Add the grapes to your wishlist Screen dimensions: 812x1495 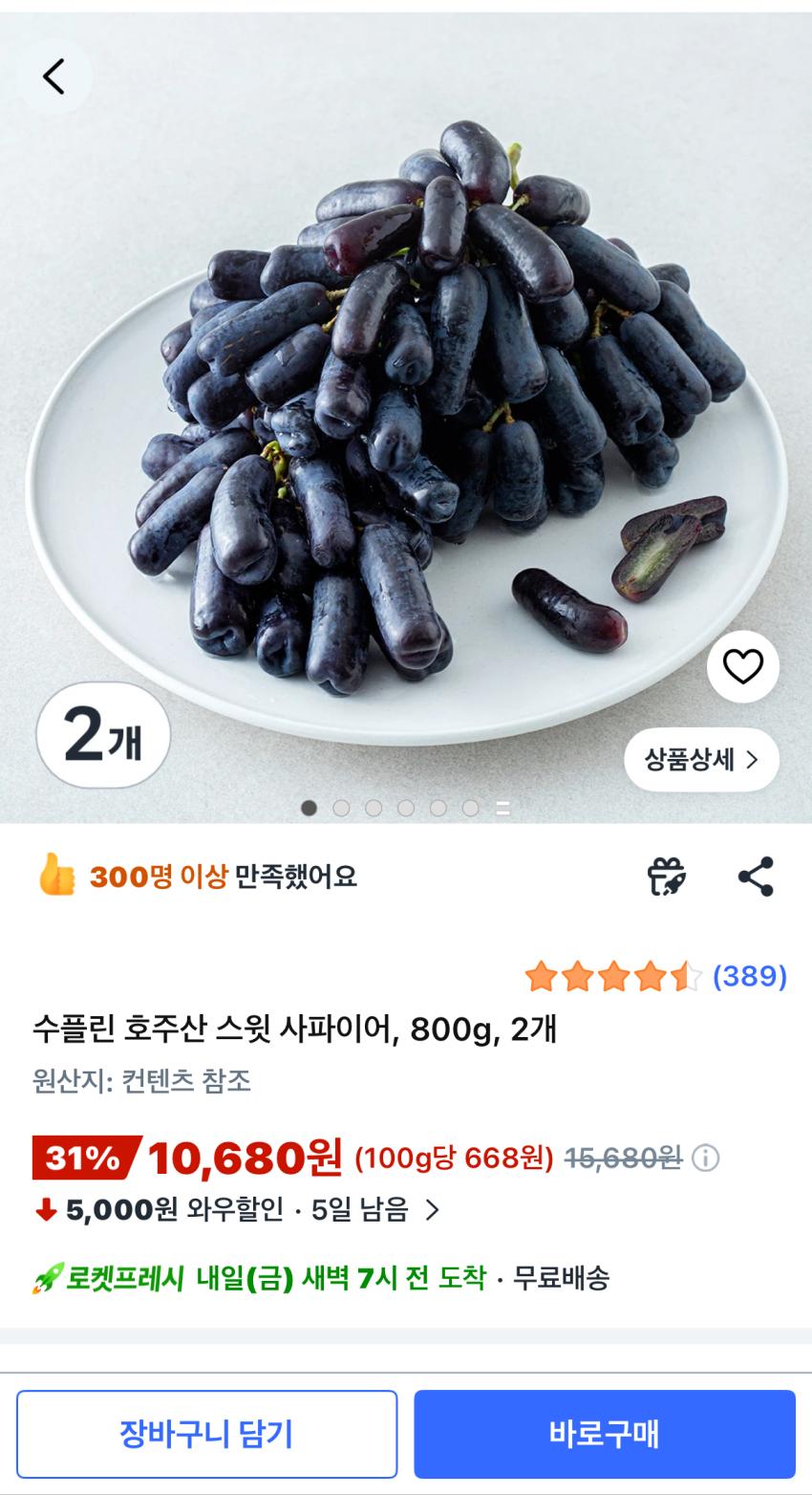click(x=742, y=666)
